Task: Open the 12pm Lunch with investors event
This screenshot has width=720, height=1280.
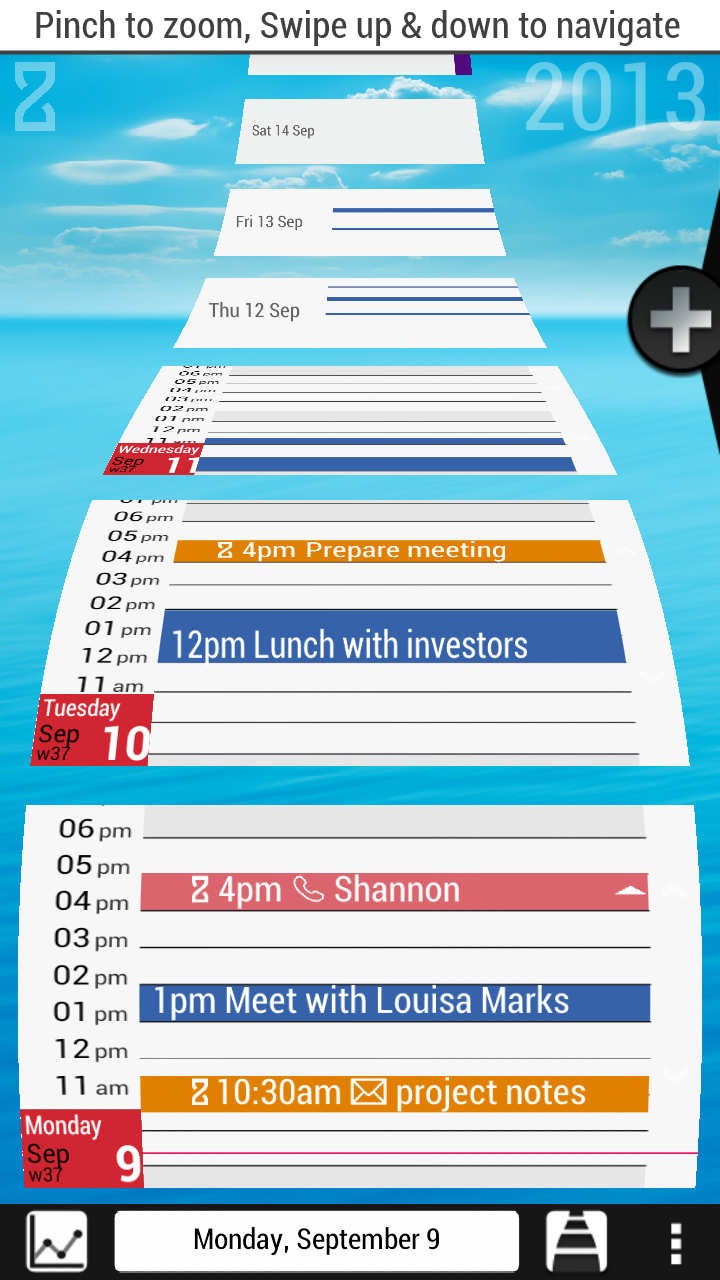Action: click(x=391, y=638)
